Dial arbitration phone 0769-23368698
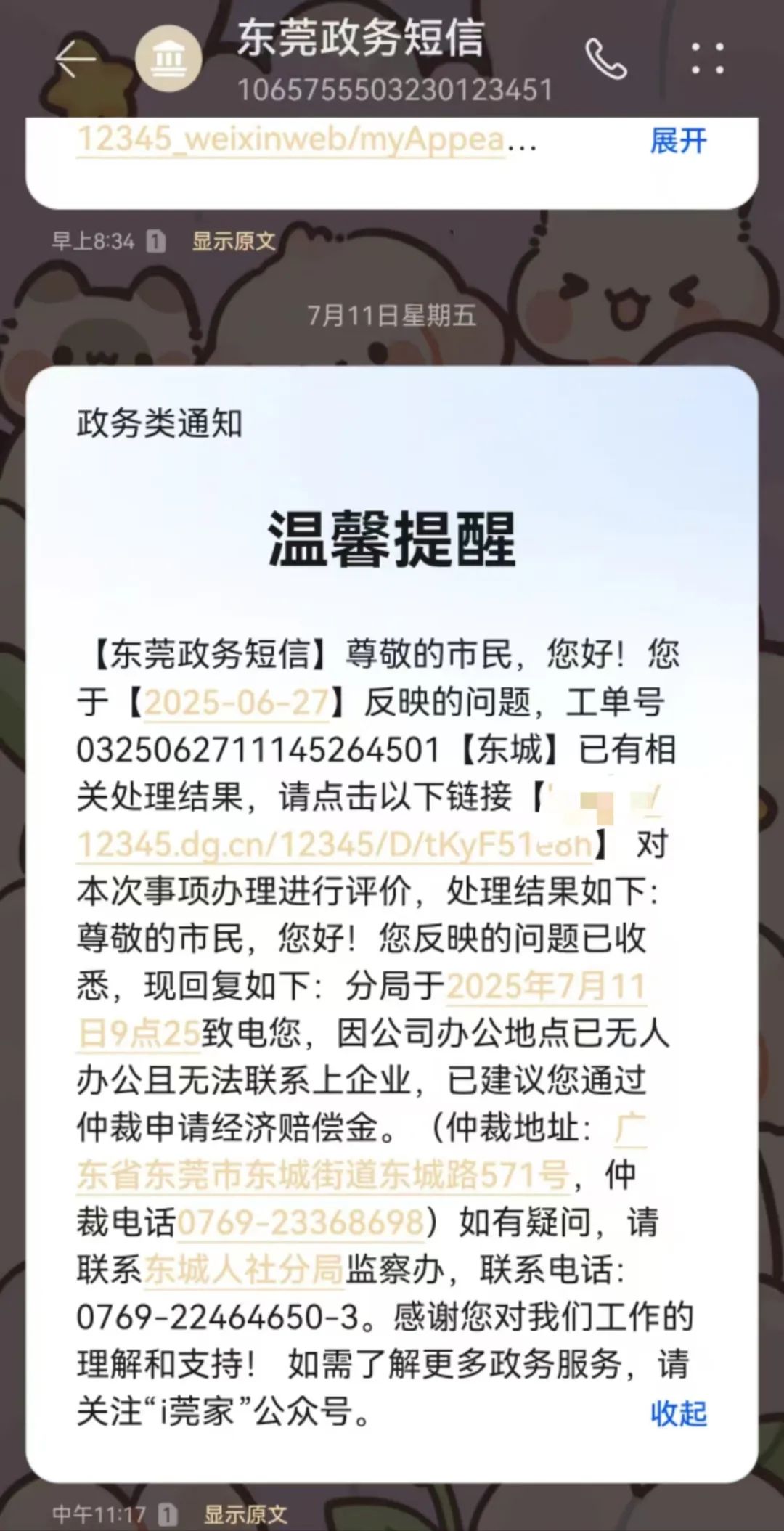 point(301,1222)
